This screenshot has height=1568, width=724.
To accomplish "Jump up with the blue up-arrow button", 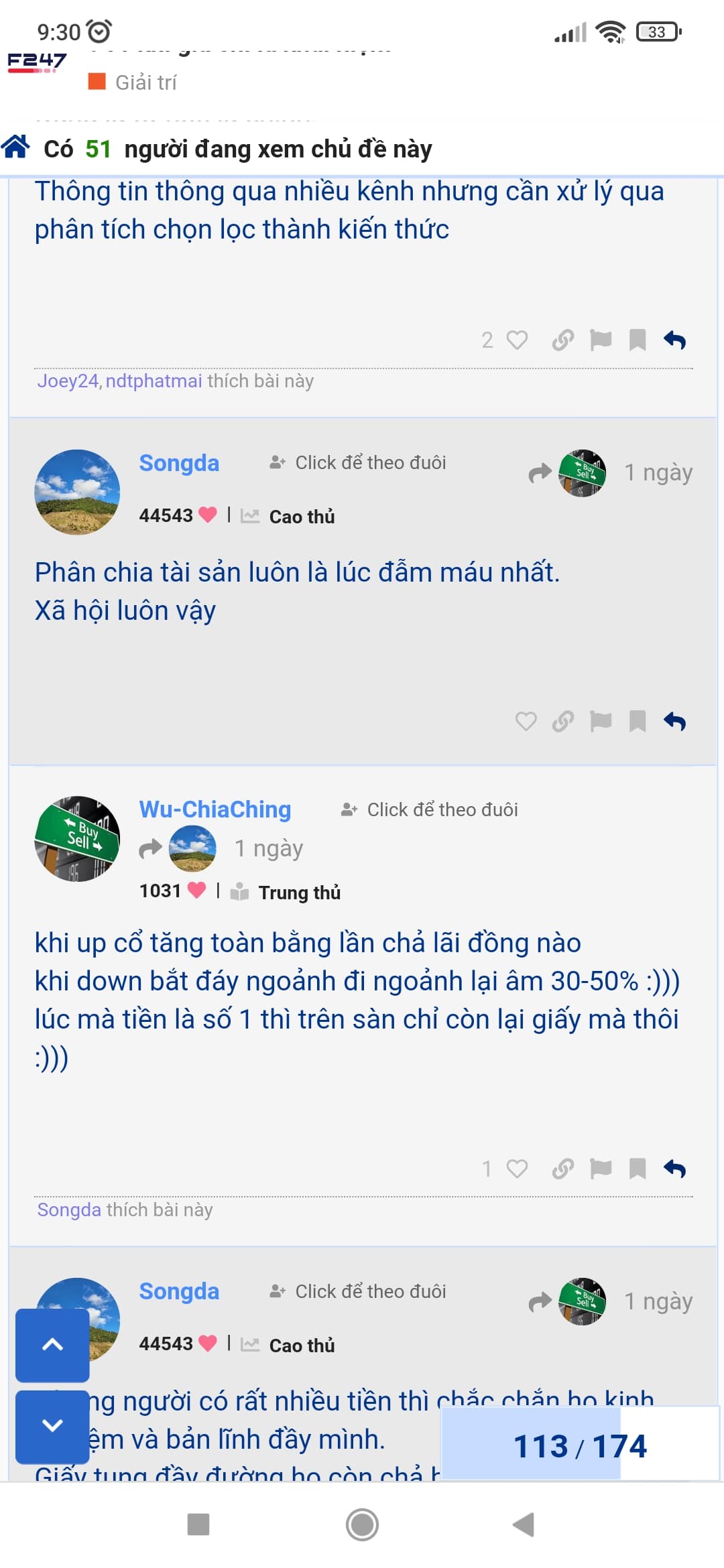I will (x=52, y=1344).
